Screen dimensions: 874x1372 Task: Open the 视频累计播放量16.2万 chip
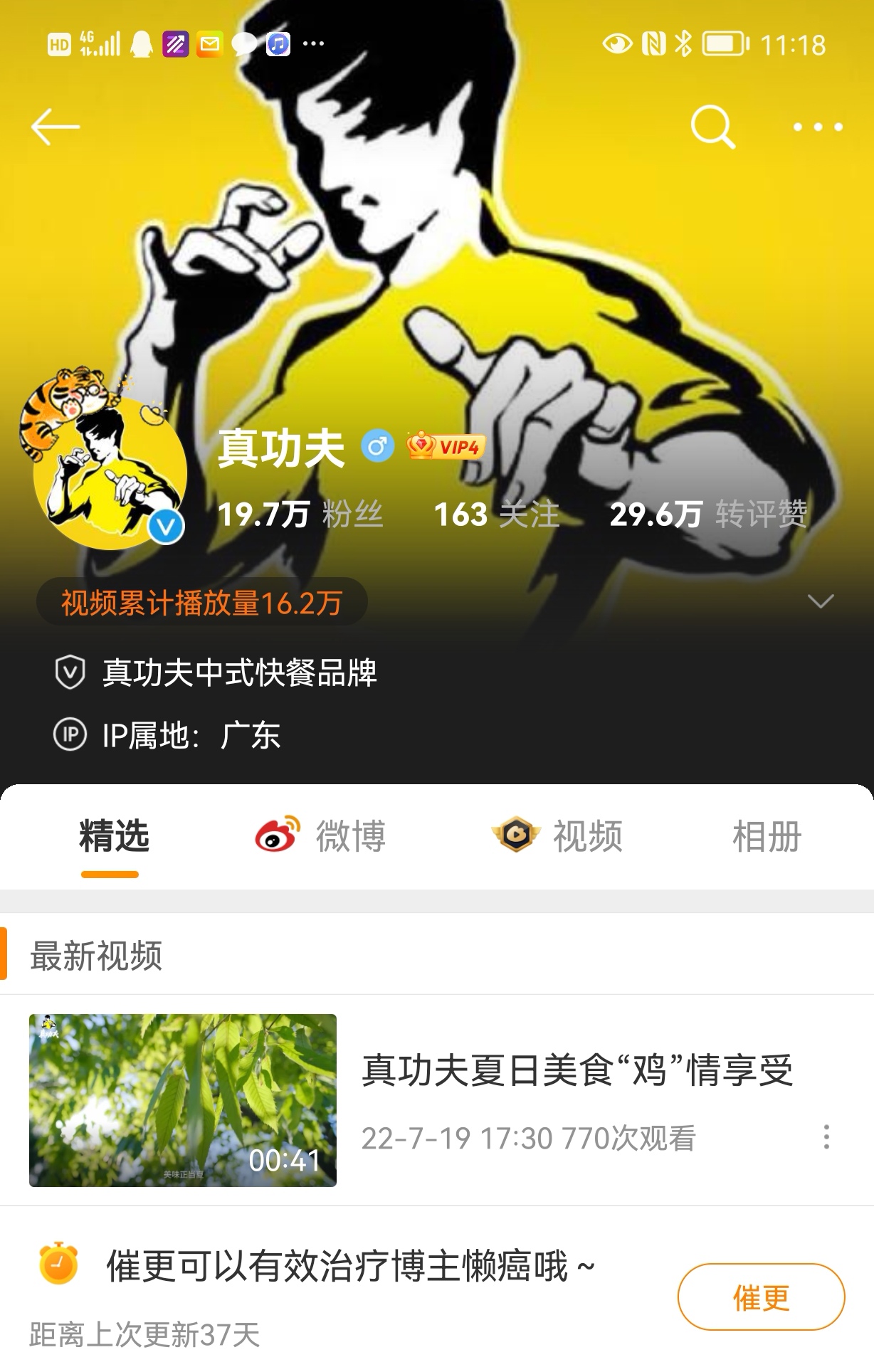tap(202, 603)
